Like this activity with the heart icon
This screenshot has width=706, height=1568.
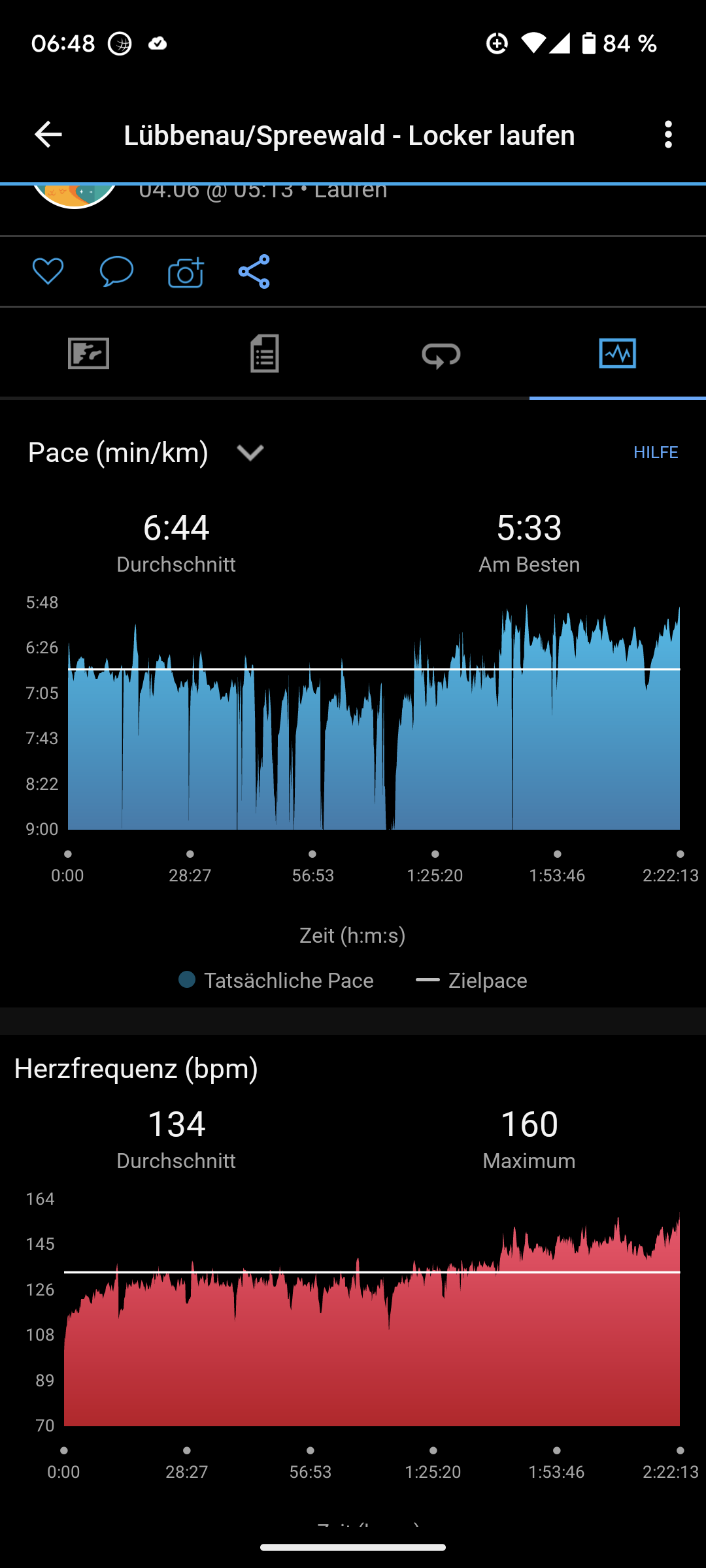[x=48, y=271]
